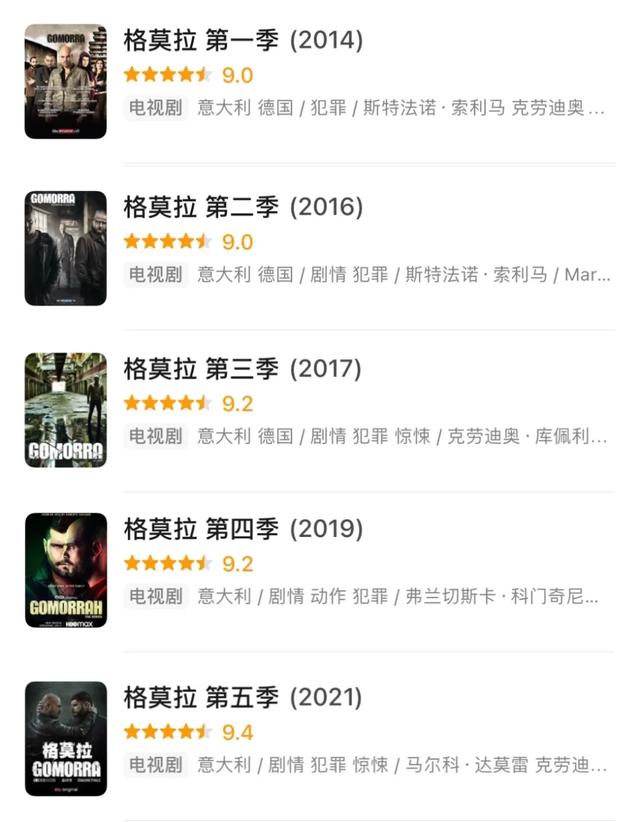This screenshot has width=640, height=822.
Task: Select 格莫拉 第二季 (2016) from the list
Action: [x=243, y=207]
